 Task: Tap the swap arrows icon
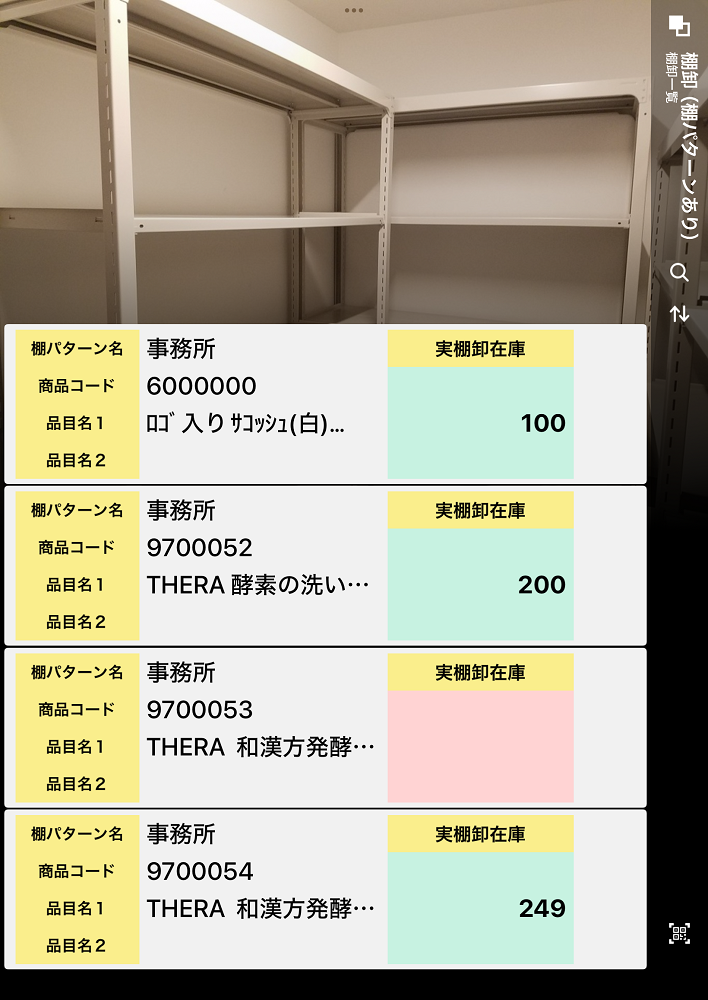click(x=679, y=313)
